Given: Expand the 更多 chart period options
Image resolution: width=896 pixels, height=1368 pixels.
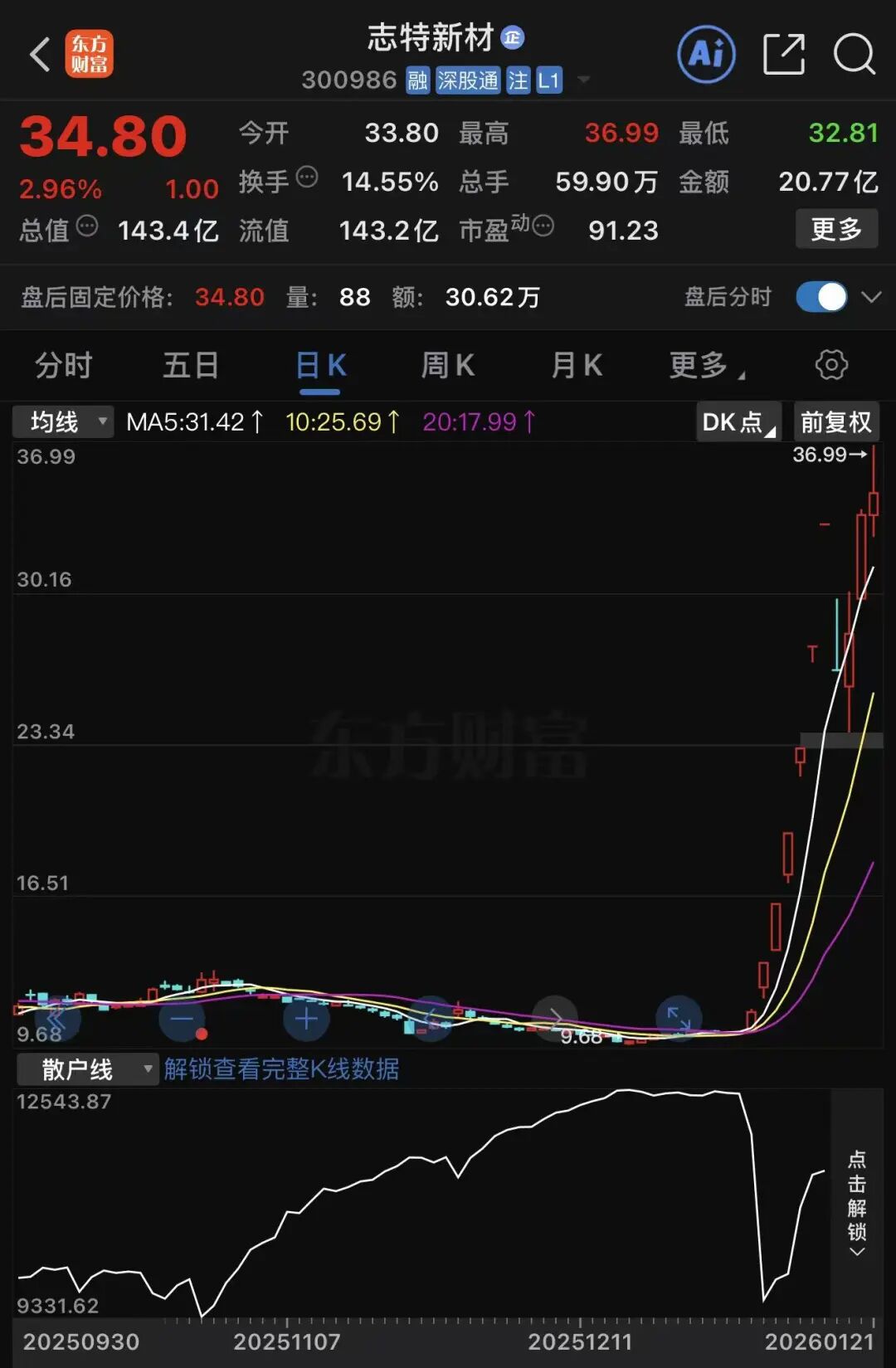Looking at the screenshot, I should (705, 365).
